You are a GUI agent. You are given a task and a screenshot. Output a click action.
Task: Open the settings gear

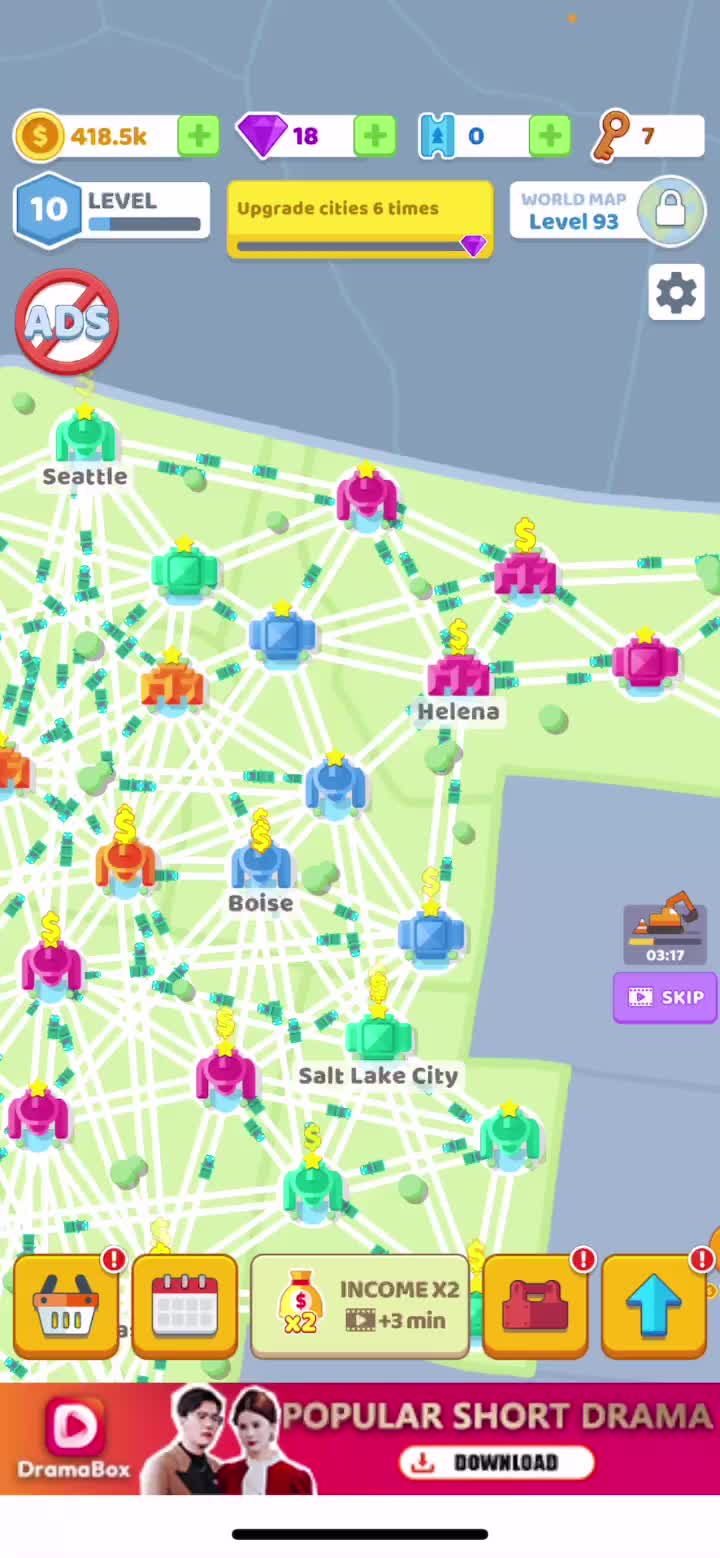[x=676, y=293]
